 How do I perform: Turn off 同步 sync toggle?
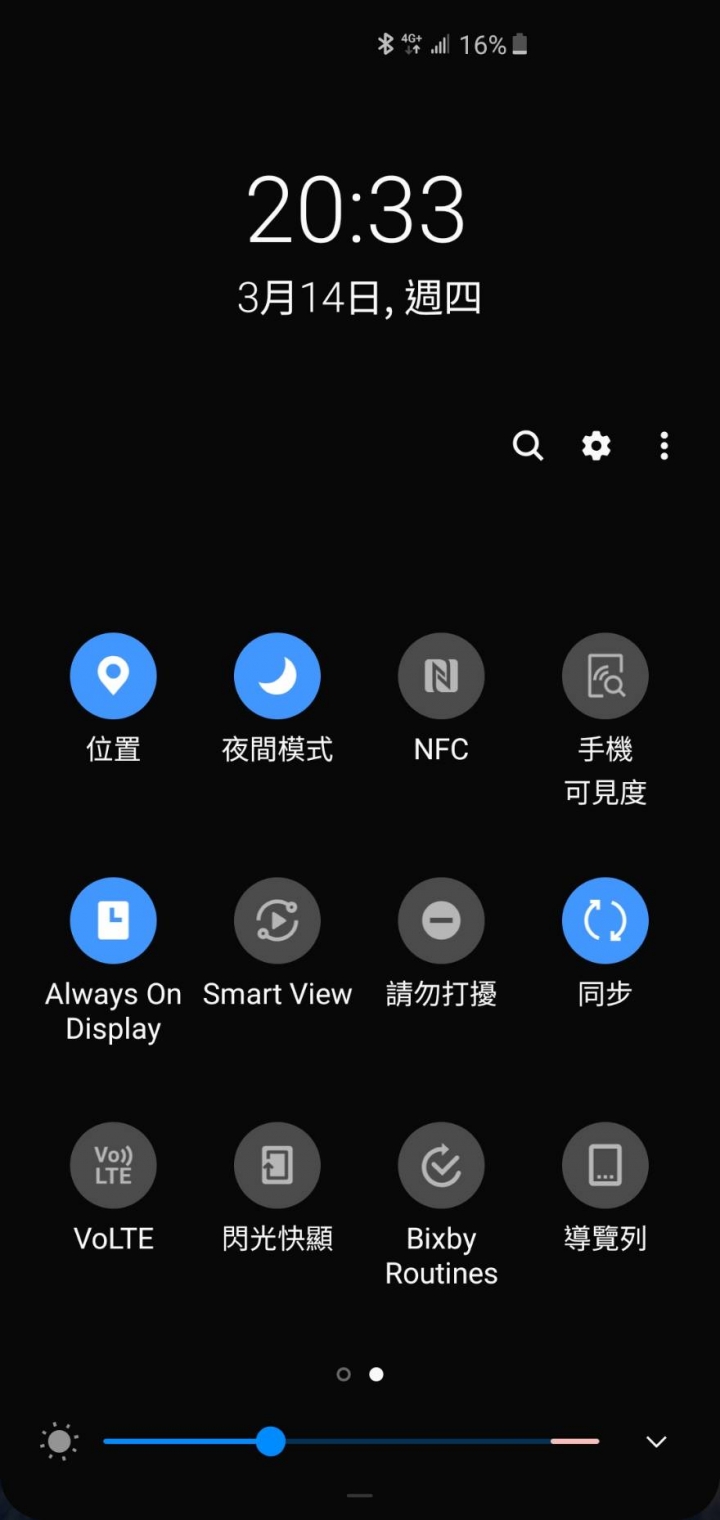[x=605, y=921]
